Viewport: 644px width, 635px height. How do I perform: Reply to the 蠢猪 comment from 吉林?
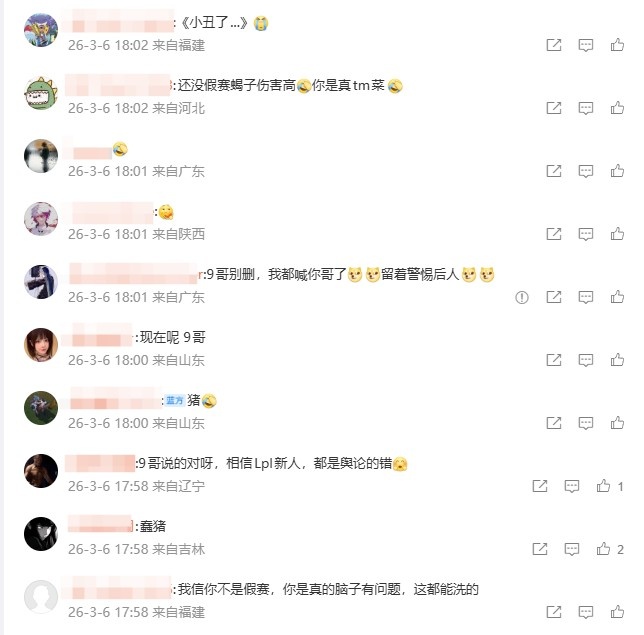tap(572, 549)
